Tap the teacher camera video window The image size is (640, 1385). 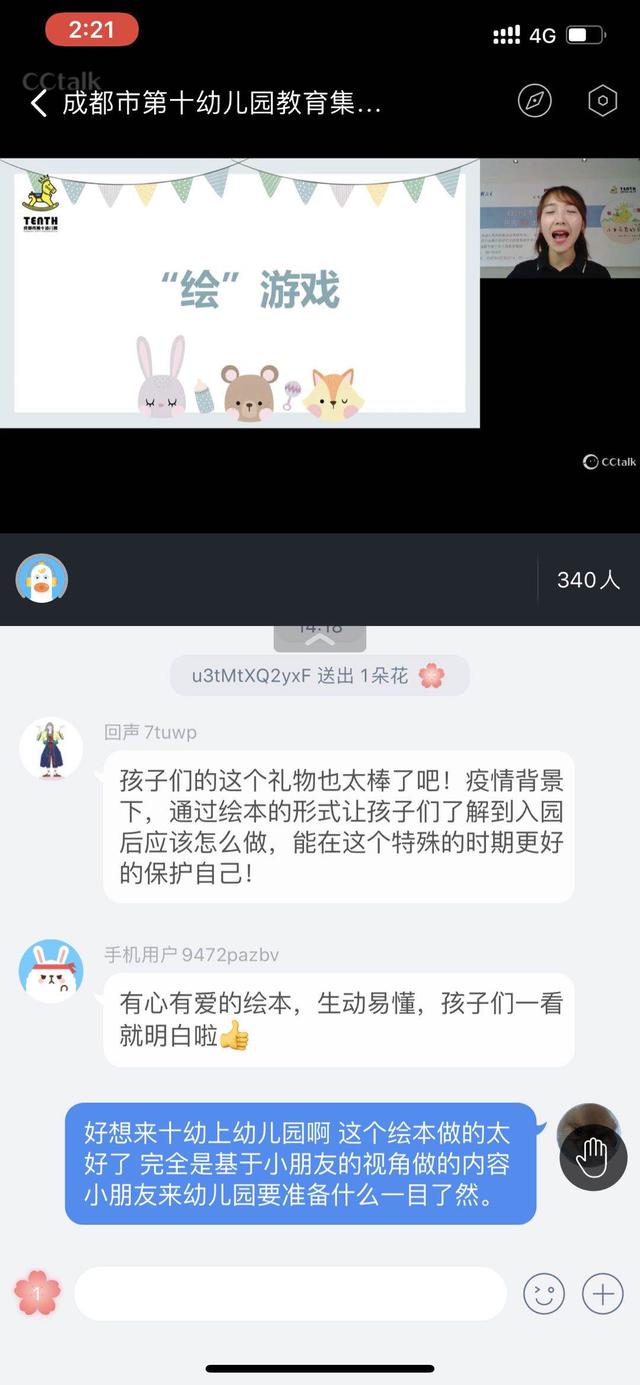click(559, 218)
